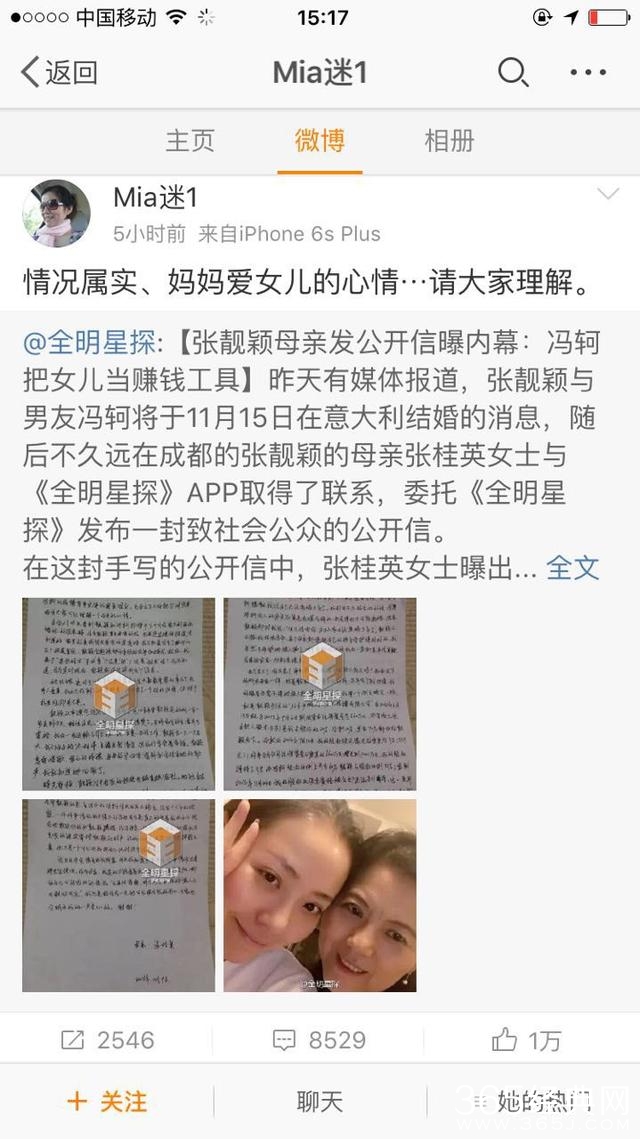
Task: Open the selfie photo thumbnail
Action: (x=319, y=895)
